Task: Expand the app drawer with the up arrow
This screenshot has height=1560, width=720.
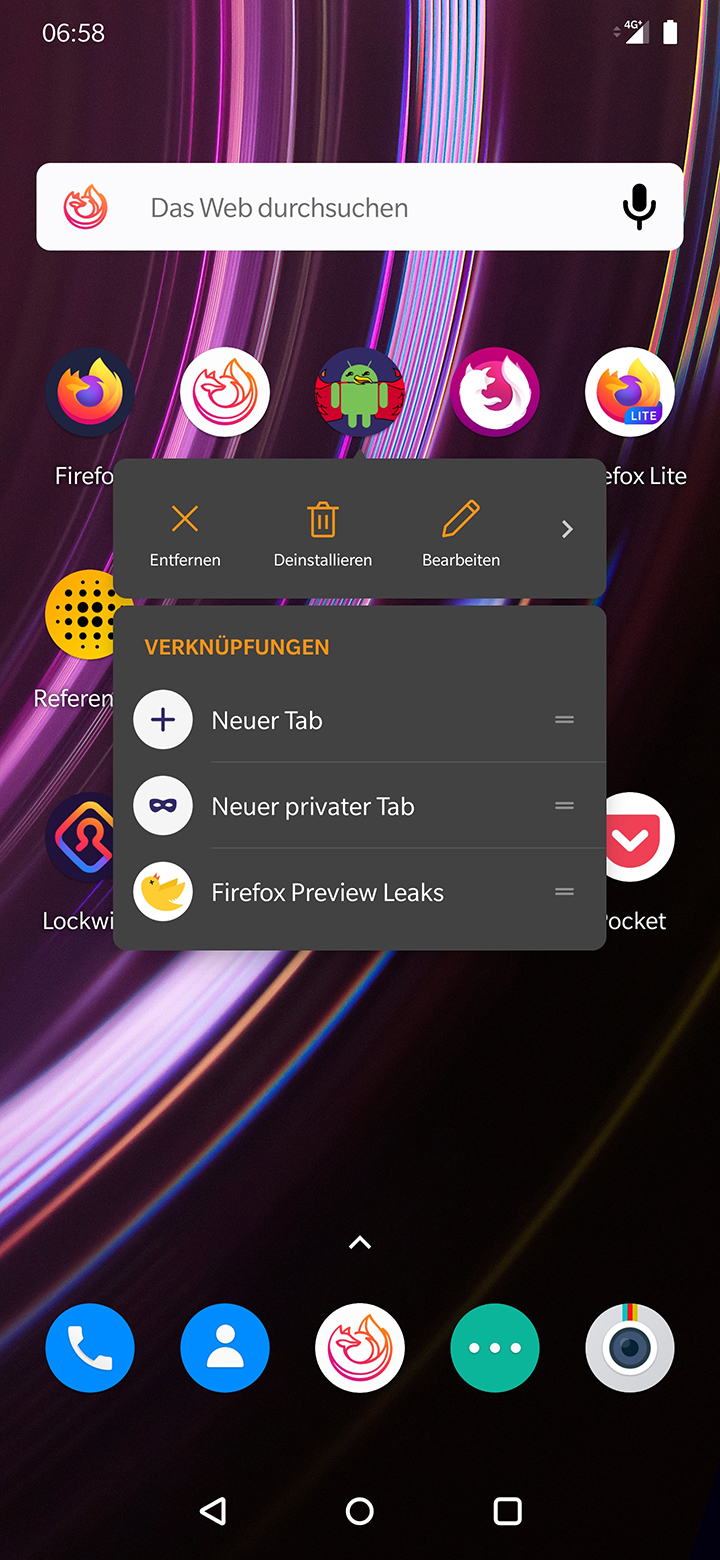Action: click(360, 1243)
